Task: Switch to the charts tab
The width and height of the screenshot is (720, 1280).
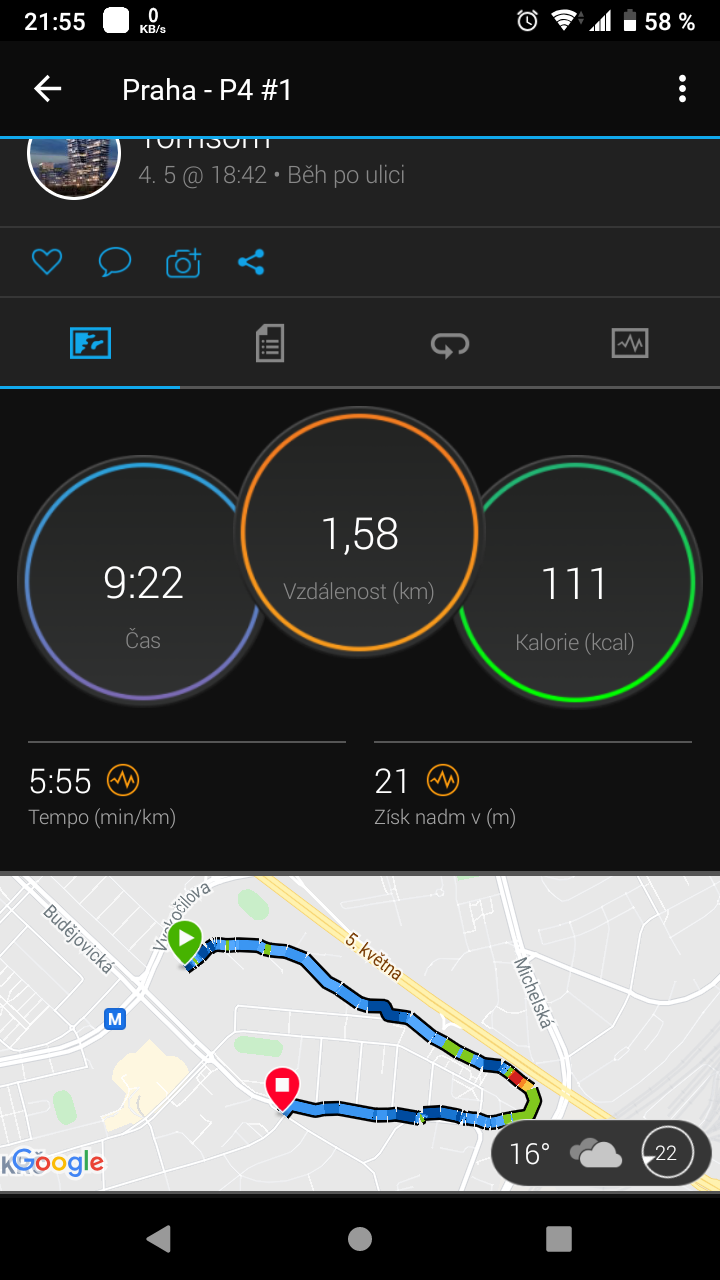Action: click(x=630, y=343)
